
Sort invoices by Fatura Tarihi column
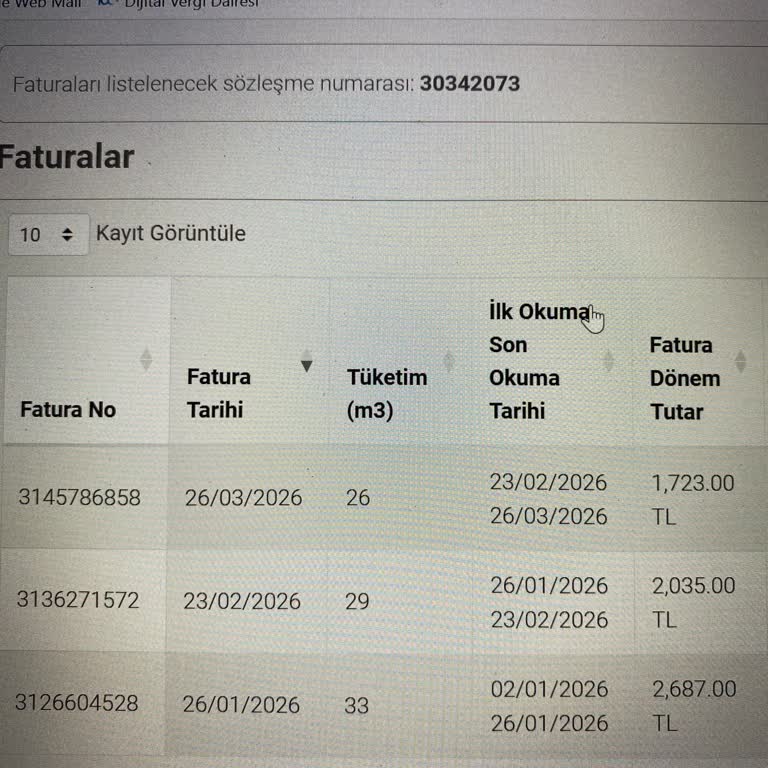pyautogui.click(x=218, y=393)
